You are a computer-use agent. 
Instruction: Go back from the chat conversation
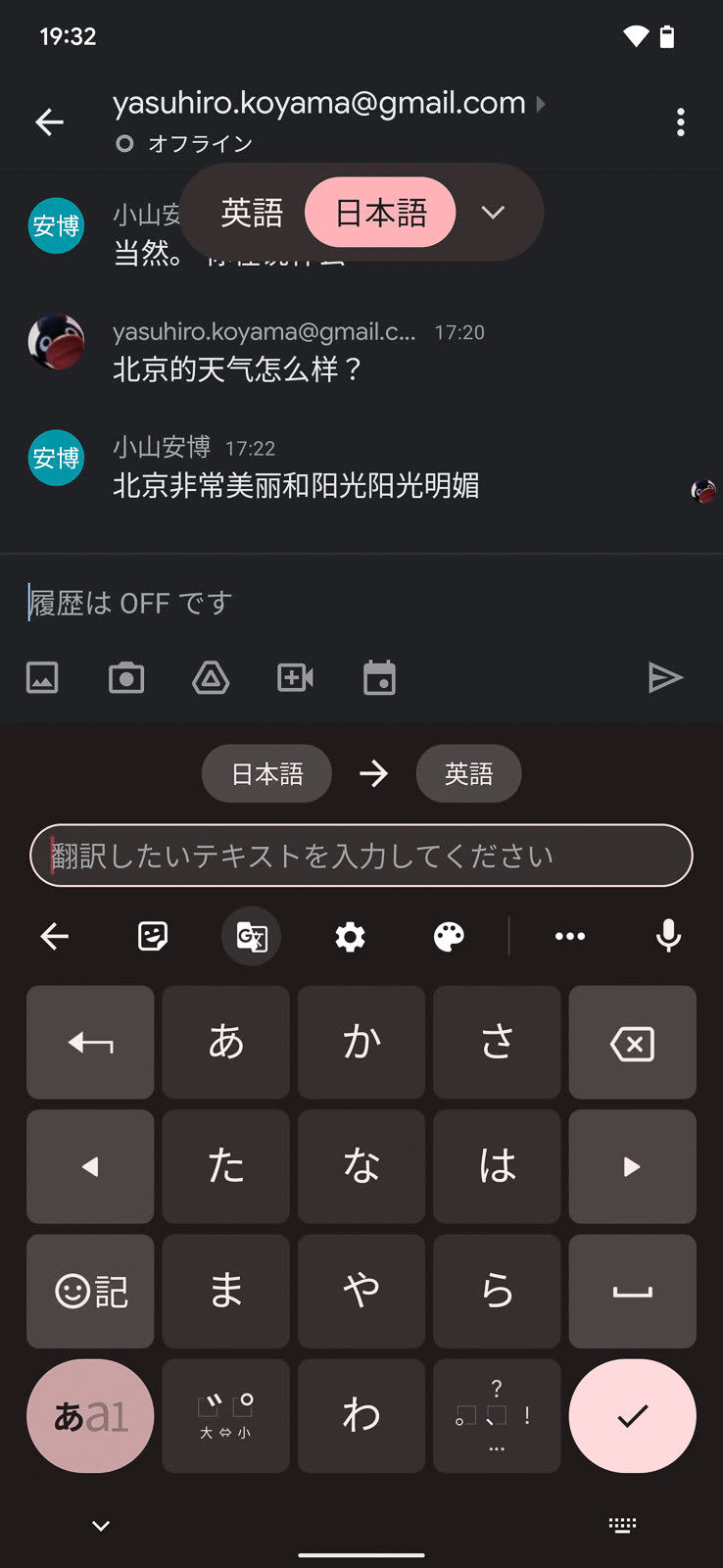(49, 122)
